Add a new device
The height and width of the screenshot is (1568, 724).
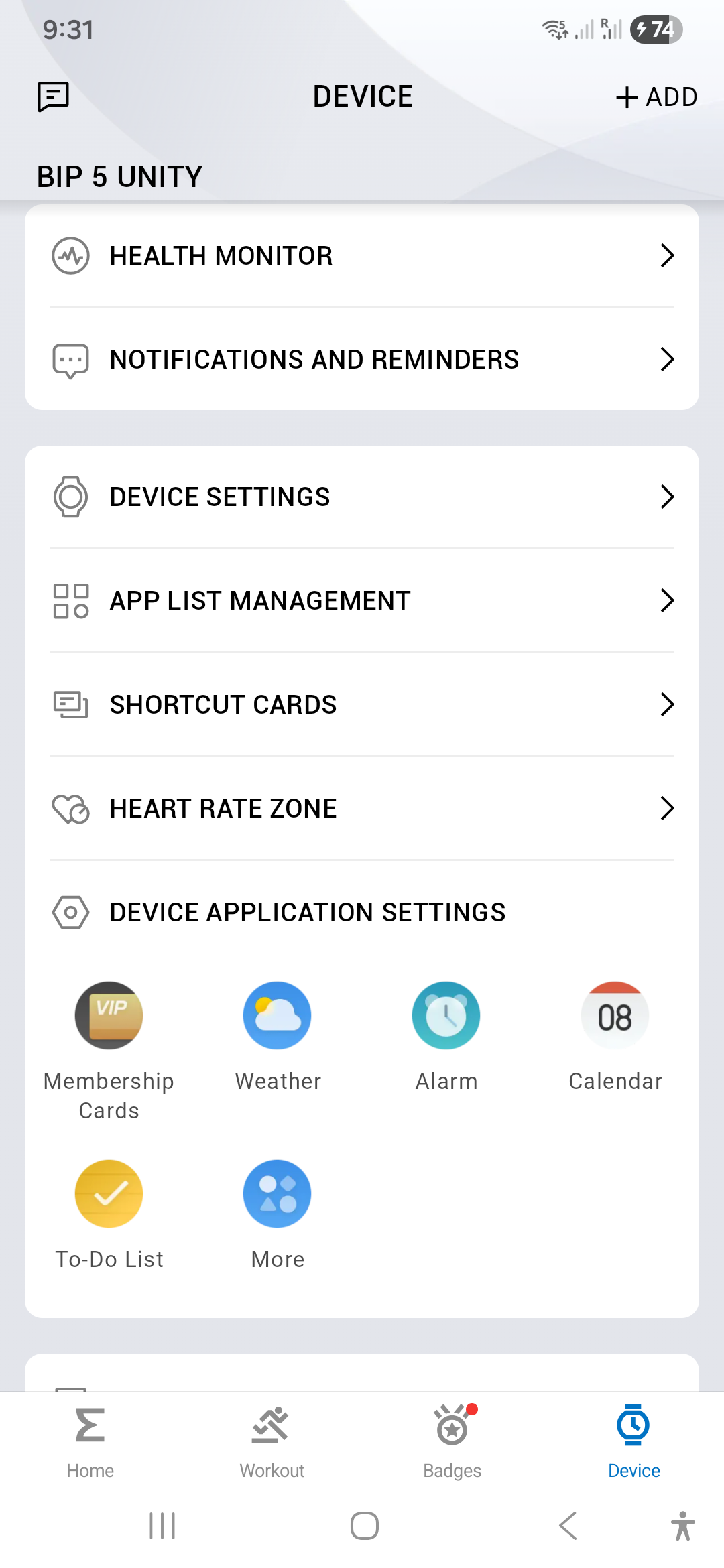(x=656, y=96)
